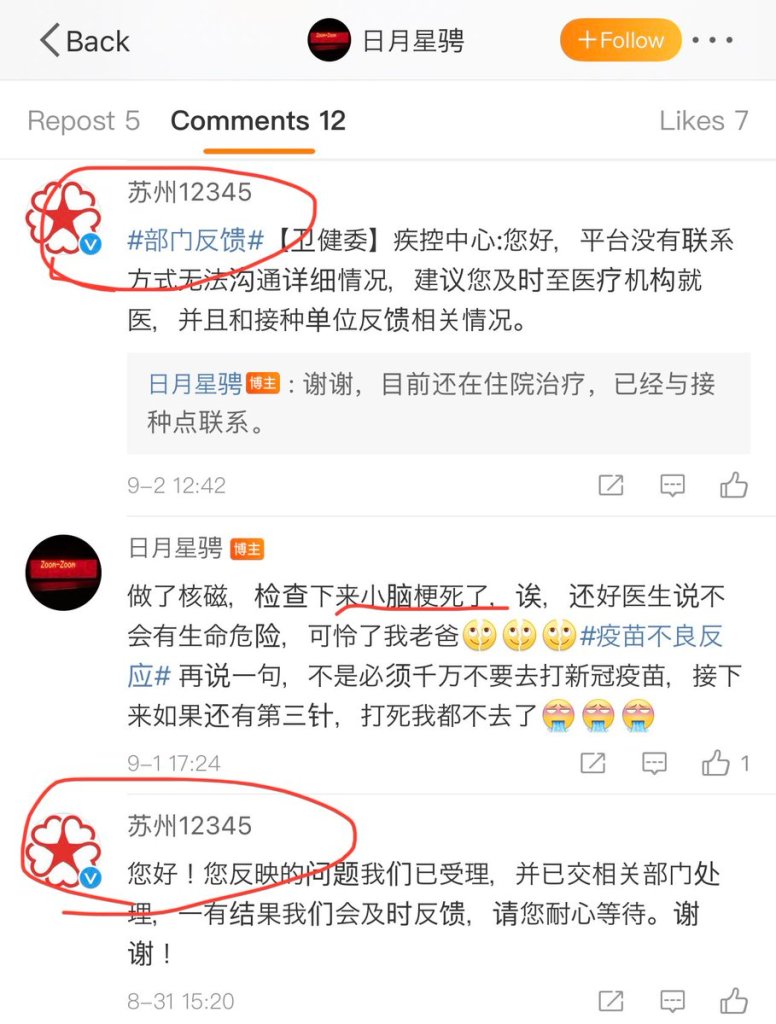The image size is (776, 1024).
Task: Go back using the Back arrow
Action: coord(84,41)
